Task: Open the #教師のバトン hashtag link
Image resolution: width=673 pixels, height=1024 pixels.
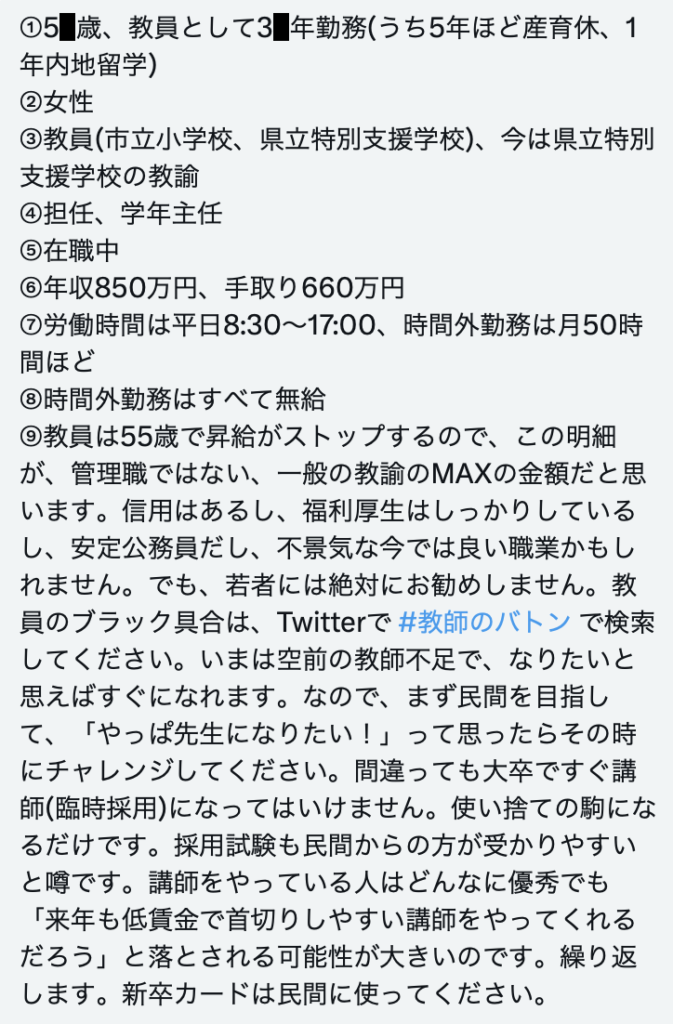Action: [x=484, y=622]
